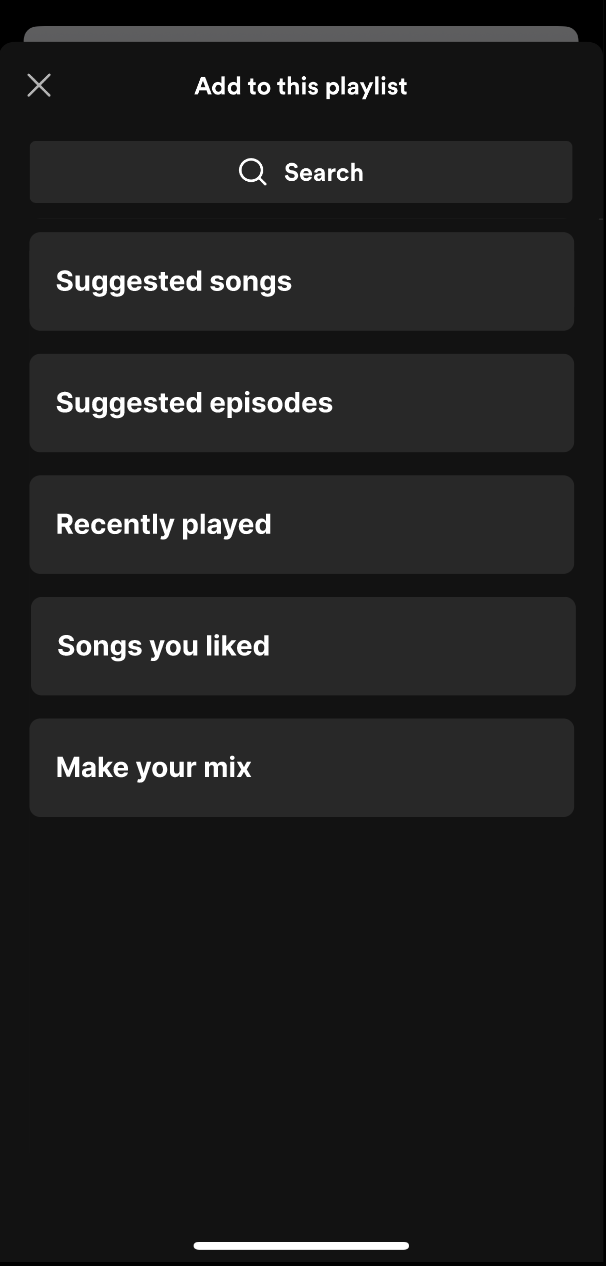Open Suggested songs
The image size is (606, 1266).
coord(301,282)
